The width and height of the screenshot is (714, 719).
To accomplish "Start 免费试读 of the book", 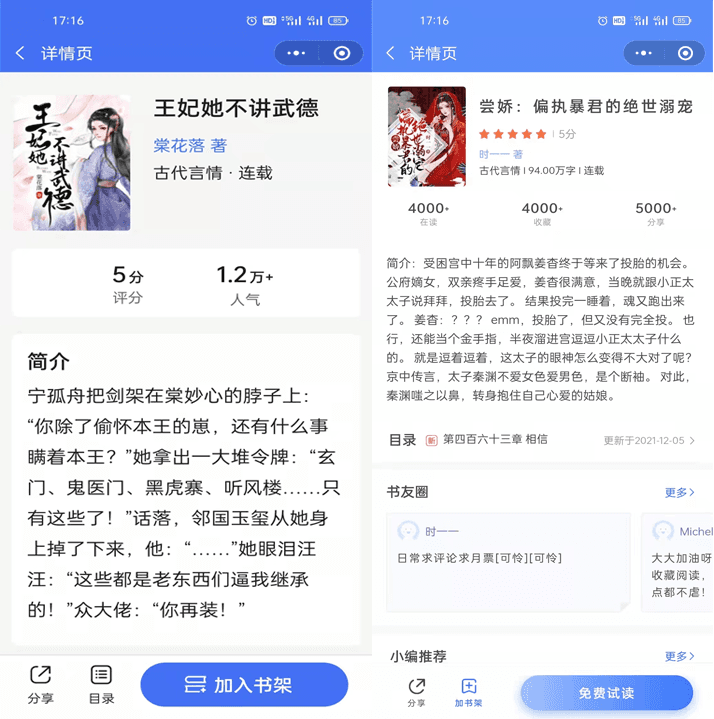I will tap(606, 693).
